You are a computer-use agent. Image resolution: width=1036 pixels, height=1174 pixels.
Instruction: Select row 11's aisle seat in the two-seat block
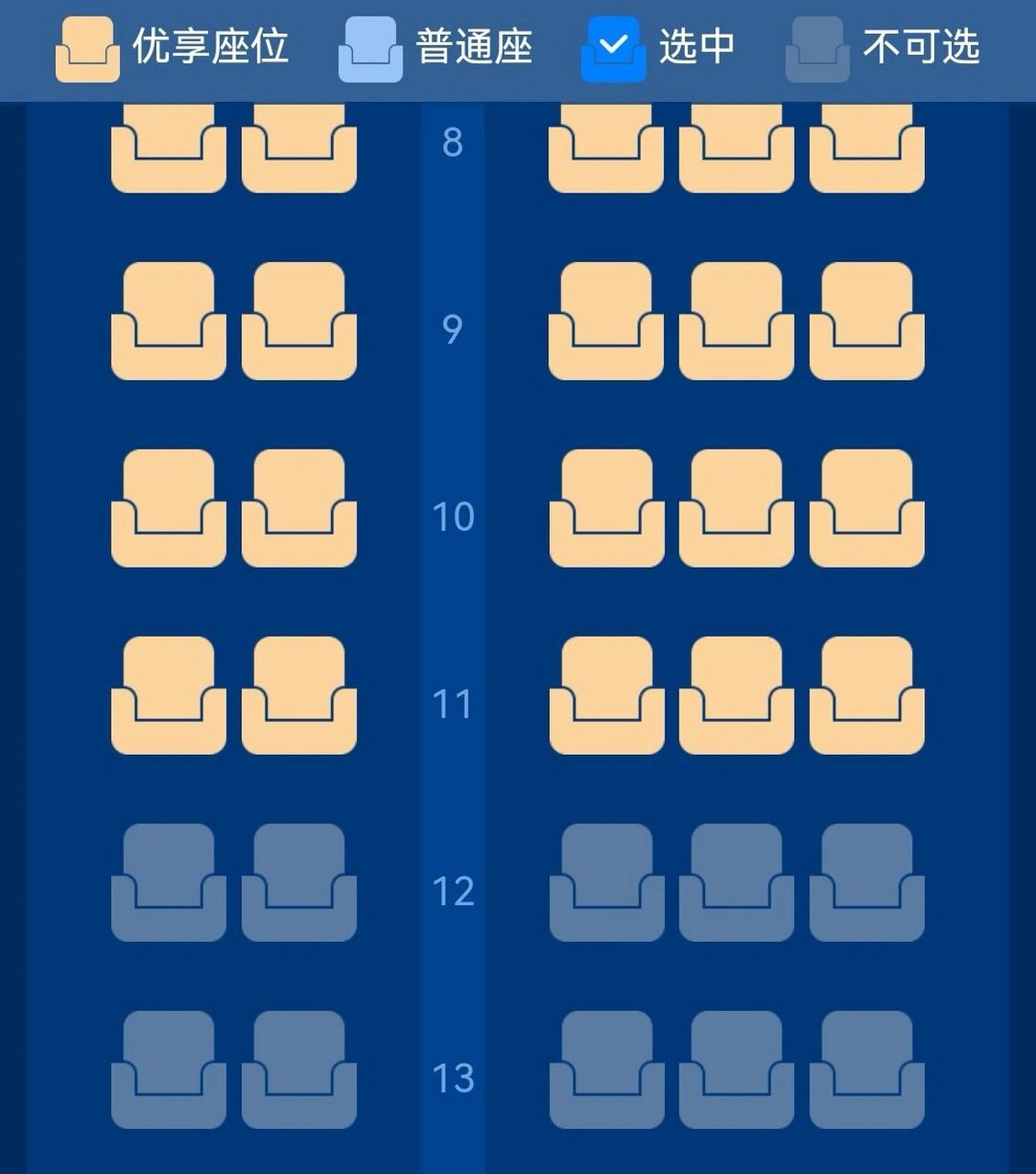299,695
